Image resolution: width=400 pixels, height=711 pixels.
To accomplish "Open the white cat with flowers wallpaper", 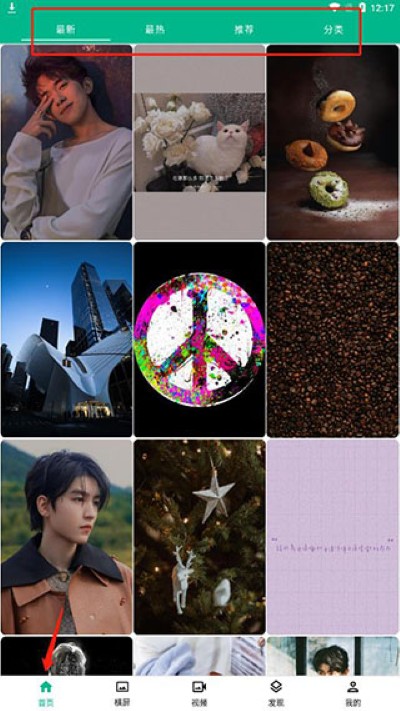I will 200,142.
